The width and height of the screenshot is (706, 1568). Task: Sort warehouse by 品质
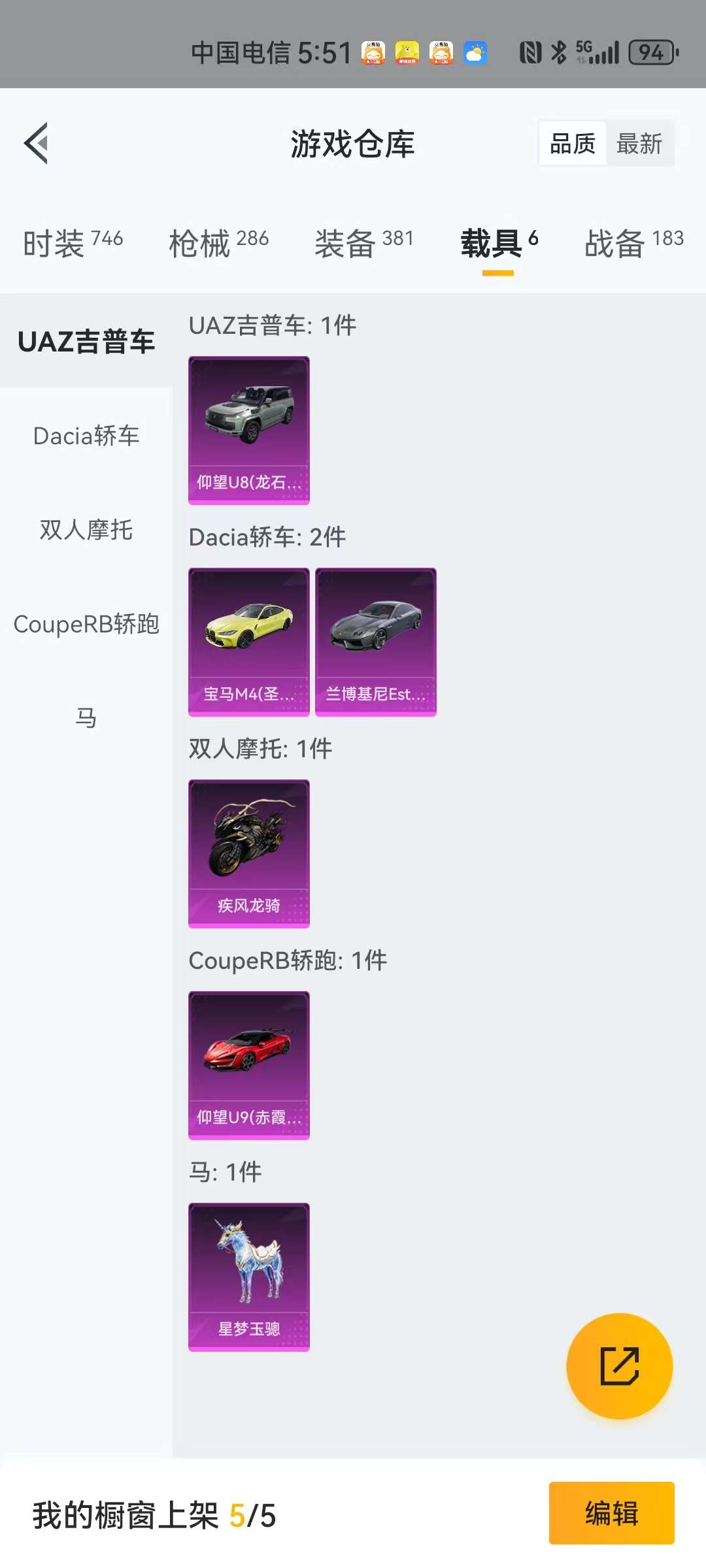point(573,144)
